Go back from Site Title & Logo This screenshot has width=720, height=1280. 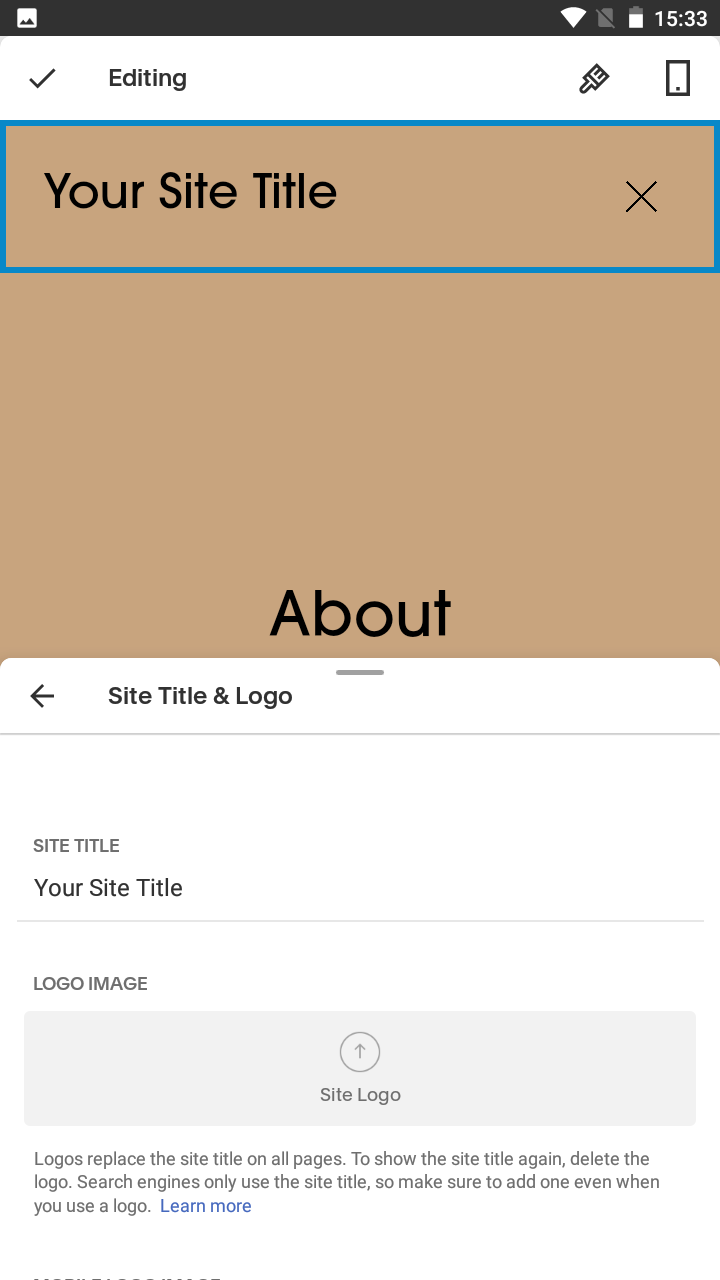(x=42, y=696)
